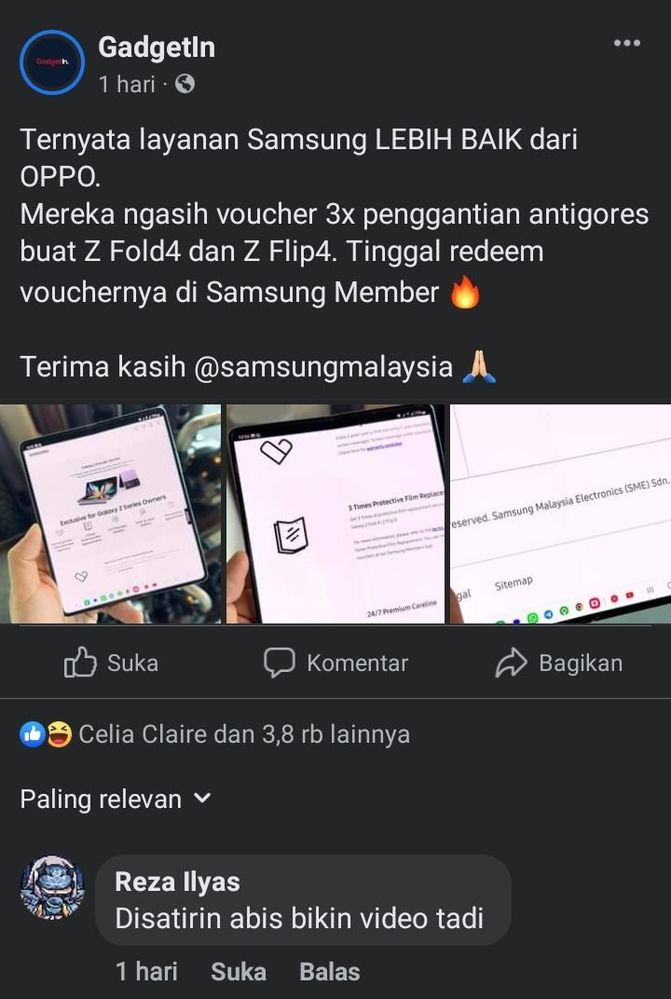
Task: Like Reza Ilyas's comment with Suka
Action: (x=238, y=971)
